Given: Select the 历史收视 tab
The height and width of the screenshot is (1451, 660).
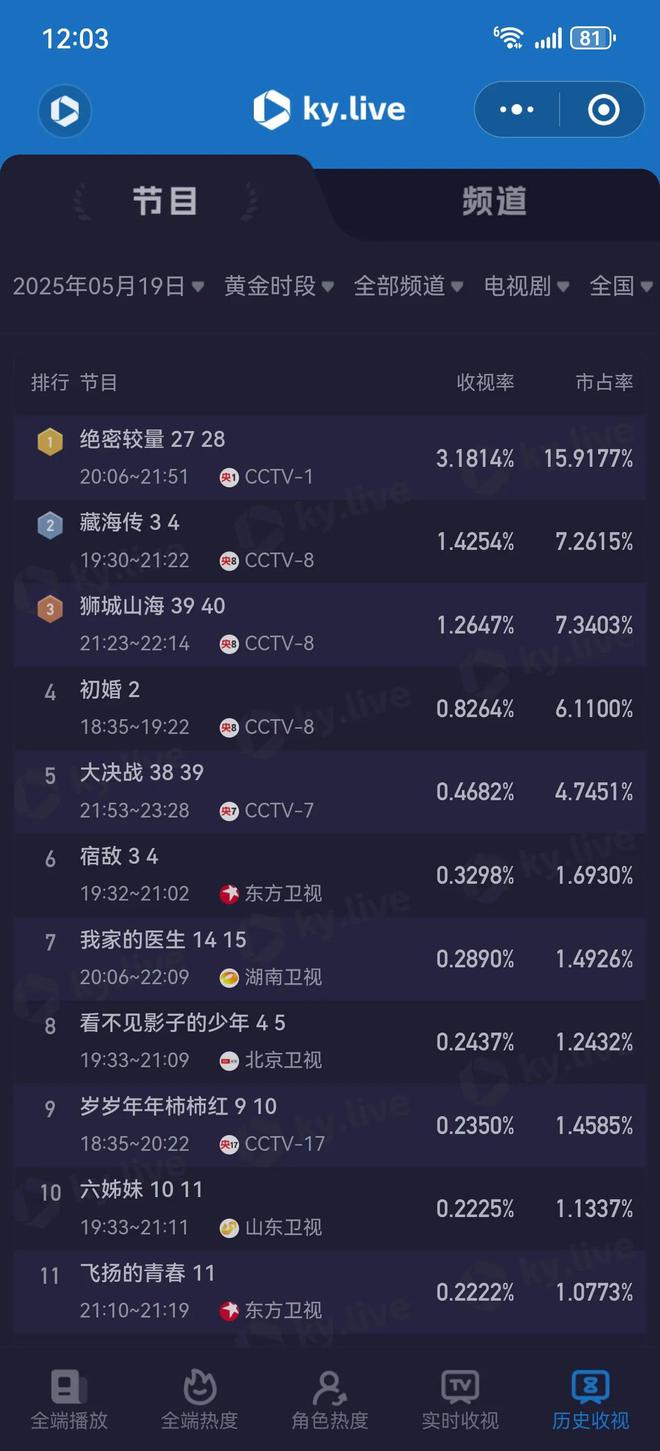Looking at the screenshot, I should pyautogui.click(x=590, y=1400).
